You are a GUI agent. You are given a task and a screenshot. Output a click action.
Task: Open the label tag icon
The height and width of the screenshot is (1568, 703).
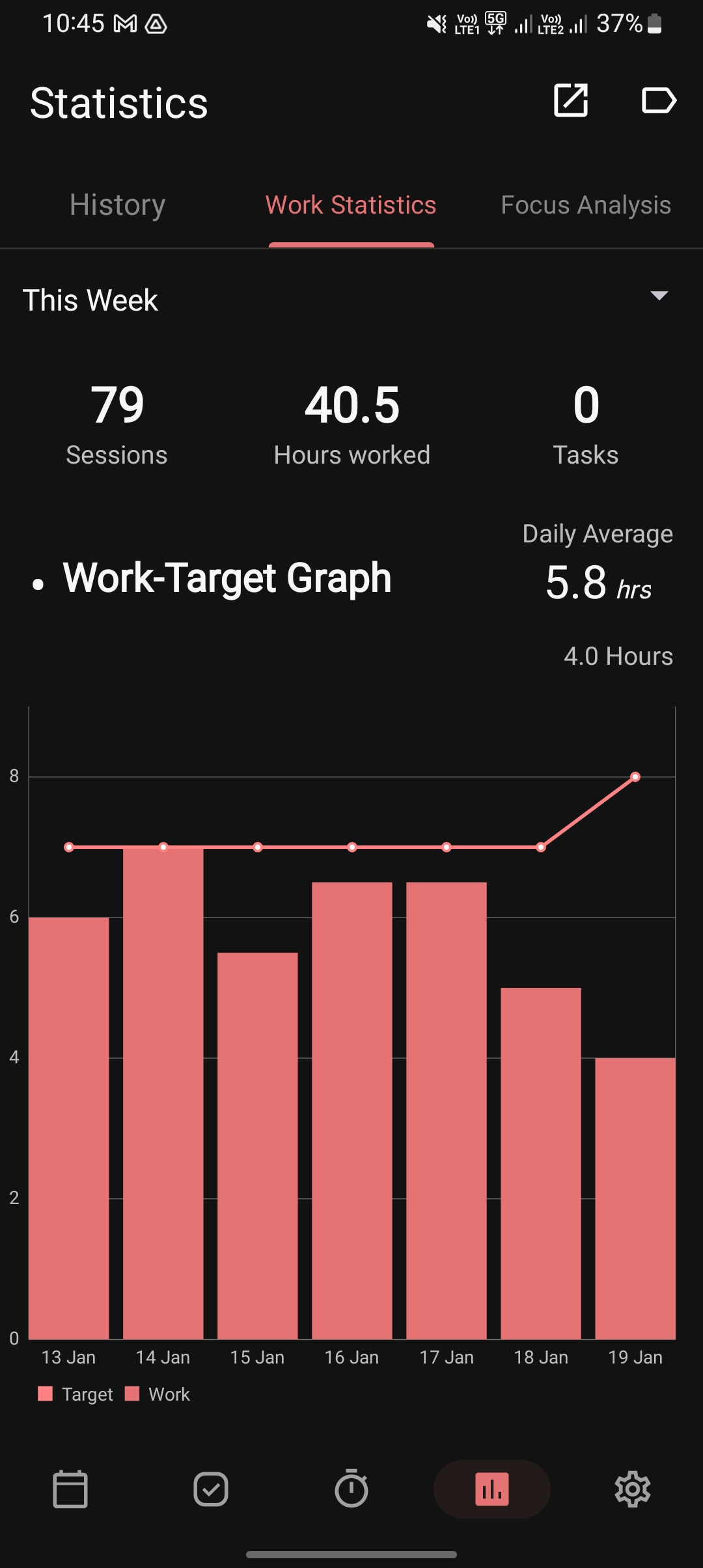pyautogui.click(x=659, y=100)
